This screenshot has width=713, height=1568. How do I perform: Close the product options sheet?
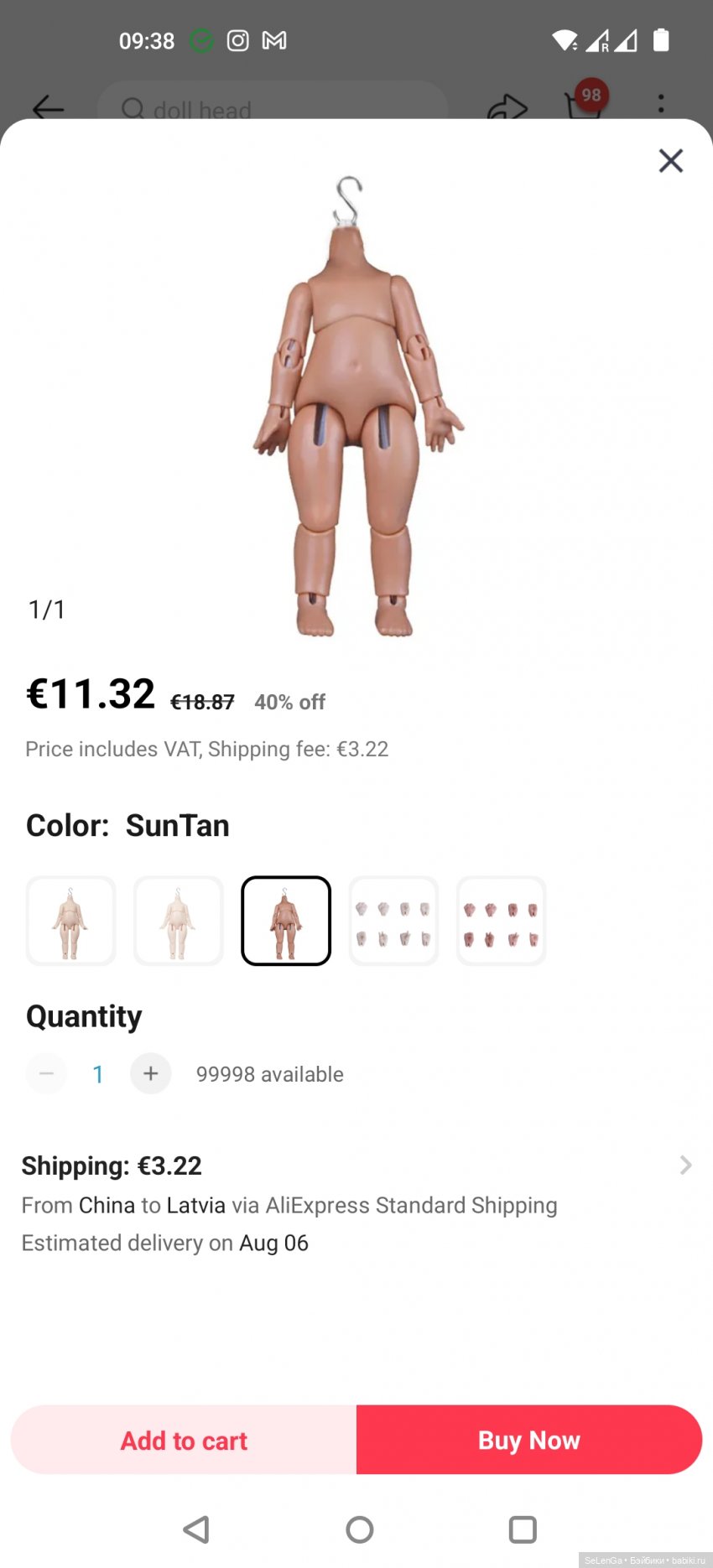670,160
